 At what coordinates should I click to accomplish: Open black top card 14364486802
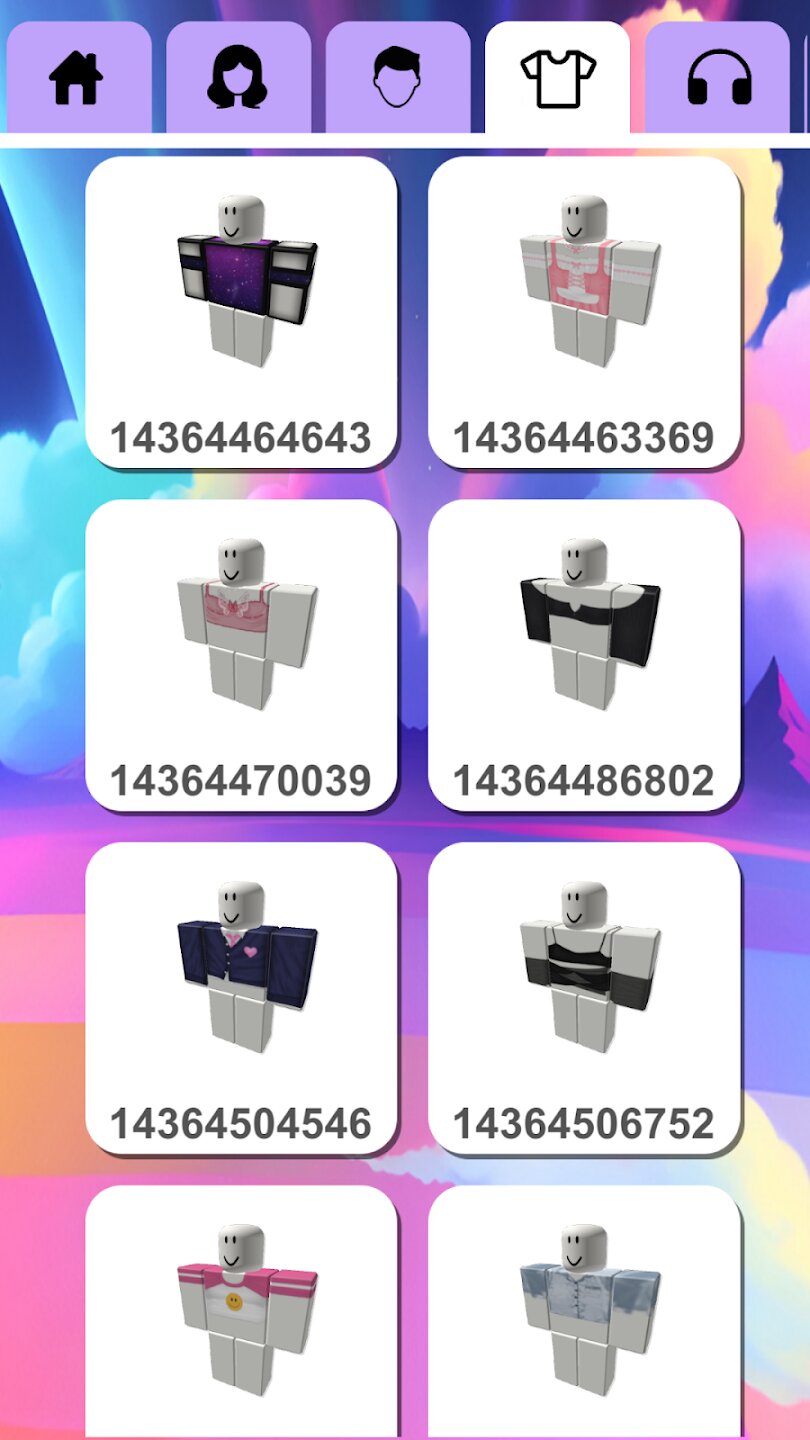[584, 655]
